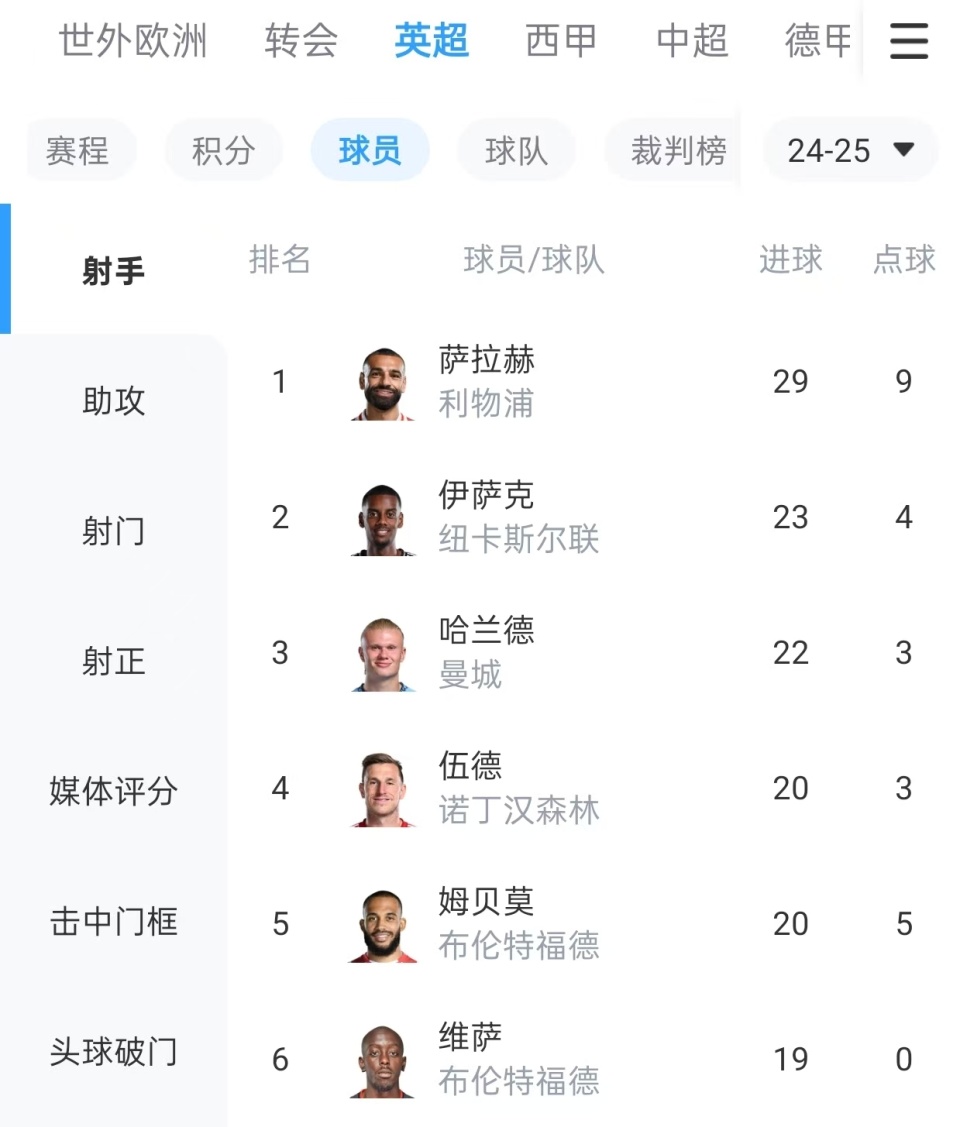The image size is (960, 1127).
Task: Show the 媒体评分 ranking
Action: click(114, 791)
